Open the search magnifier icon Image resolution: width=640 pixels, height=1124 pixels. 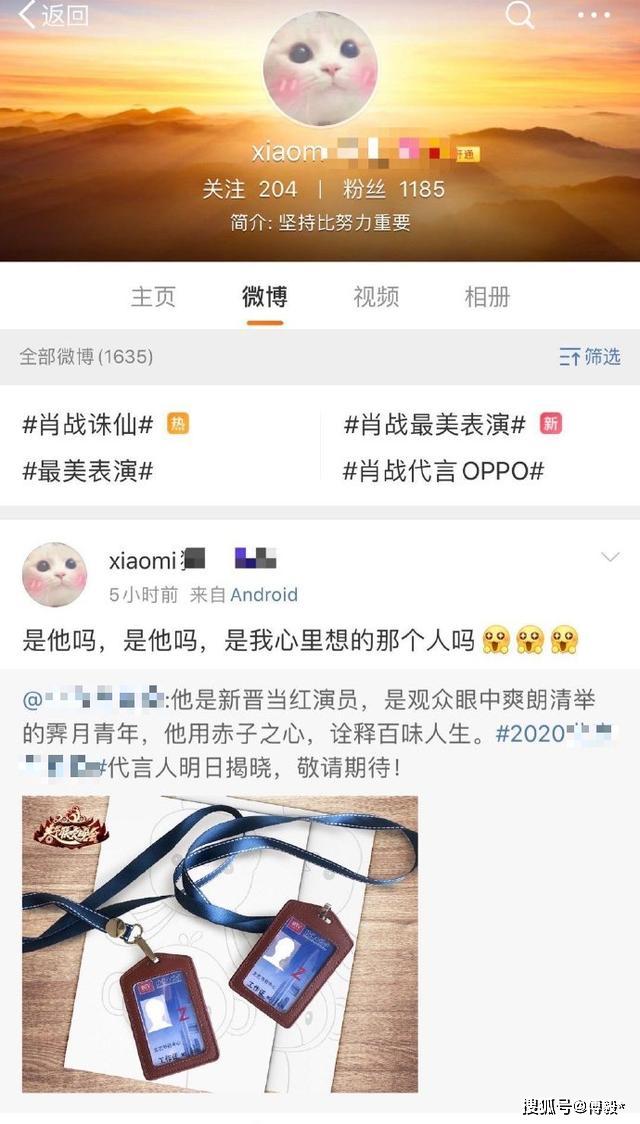pos(519,15)
